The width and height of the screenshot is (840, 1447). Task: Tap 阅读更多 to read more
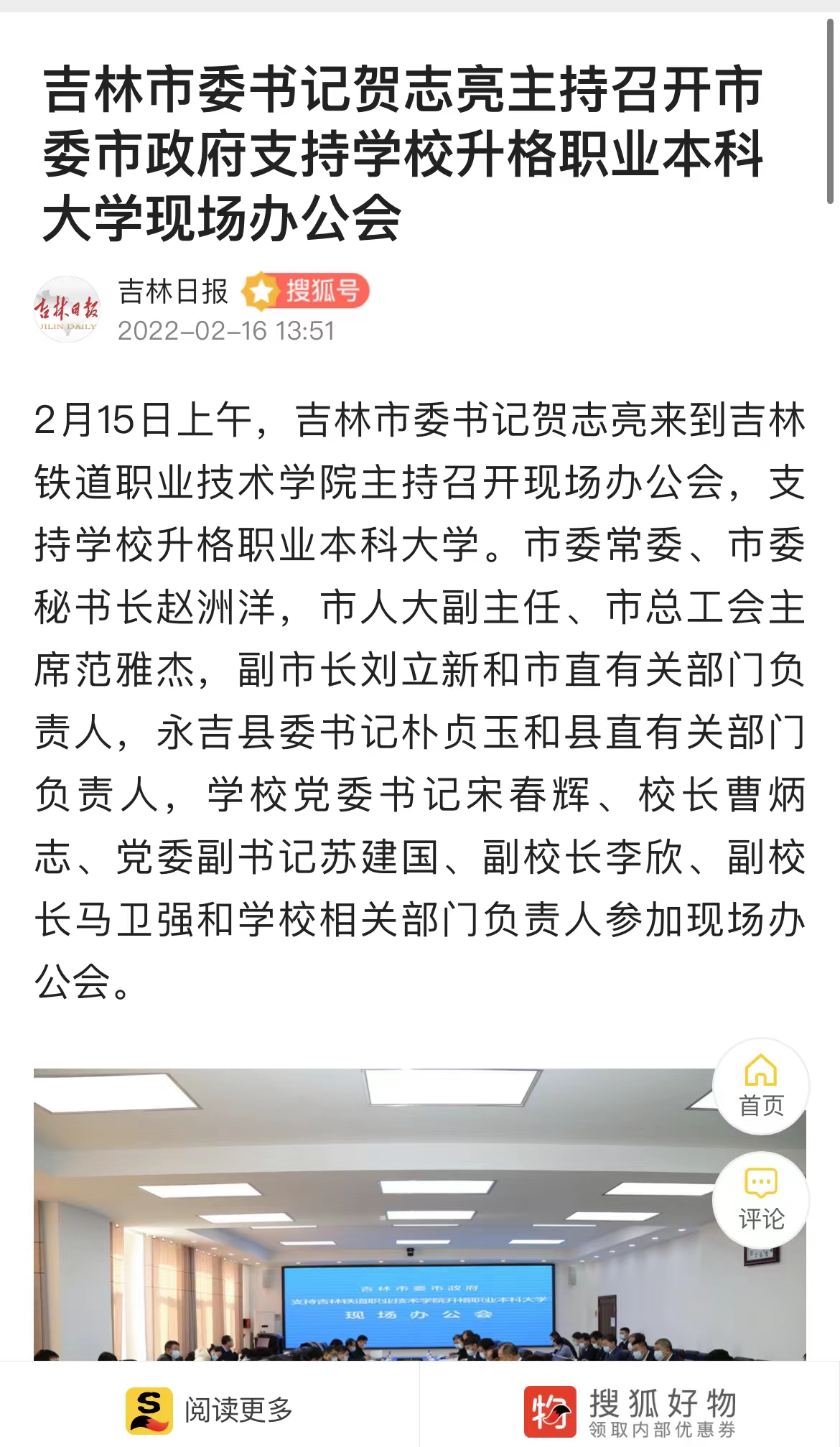[x=210, y=1410]
